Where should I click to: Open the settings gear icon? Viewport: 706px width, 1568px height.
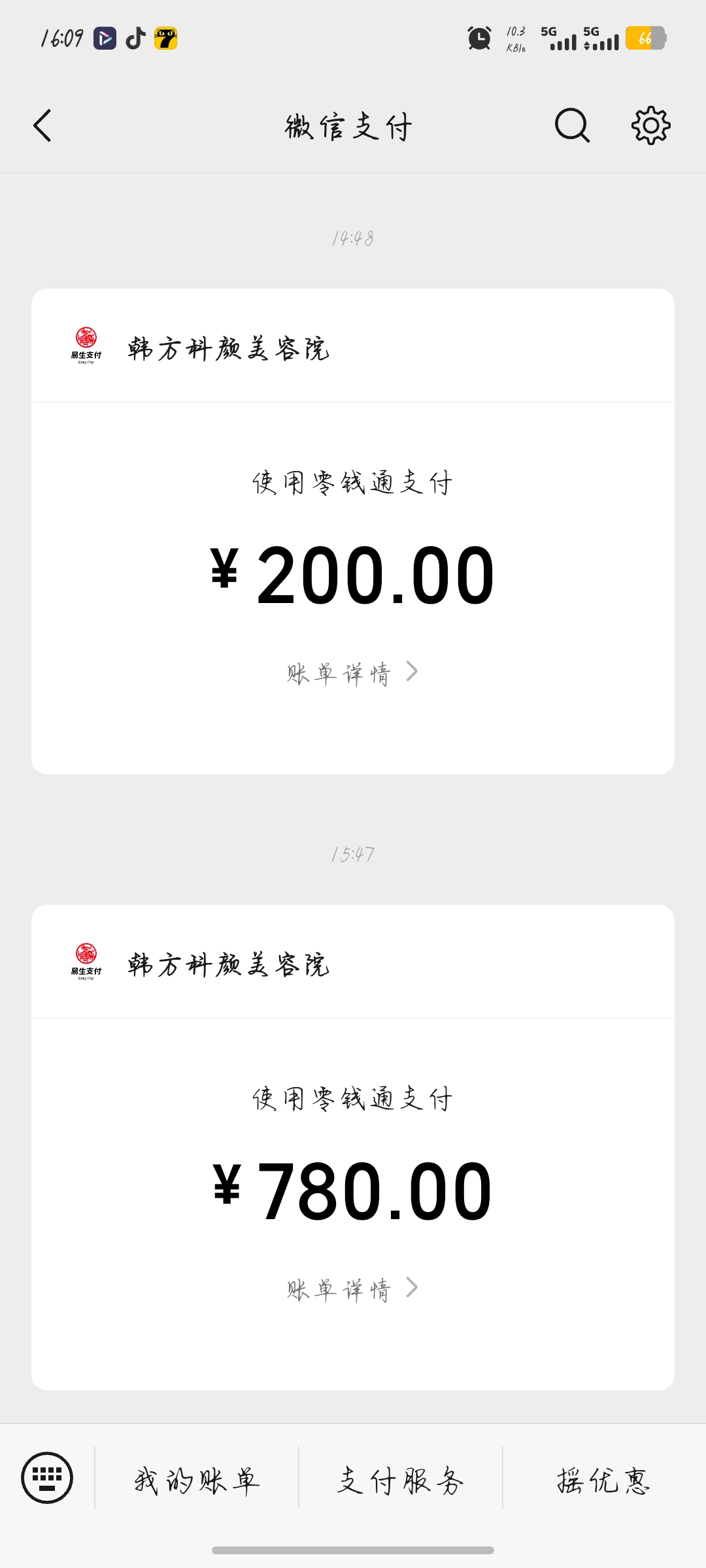tap(650, 125)
